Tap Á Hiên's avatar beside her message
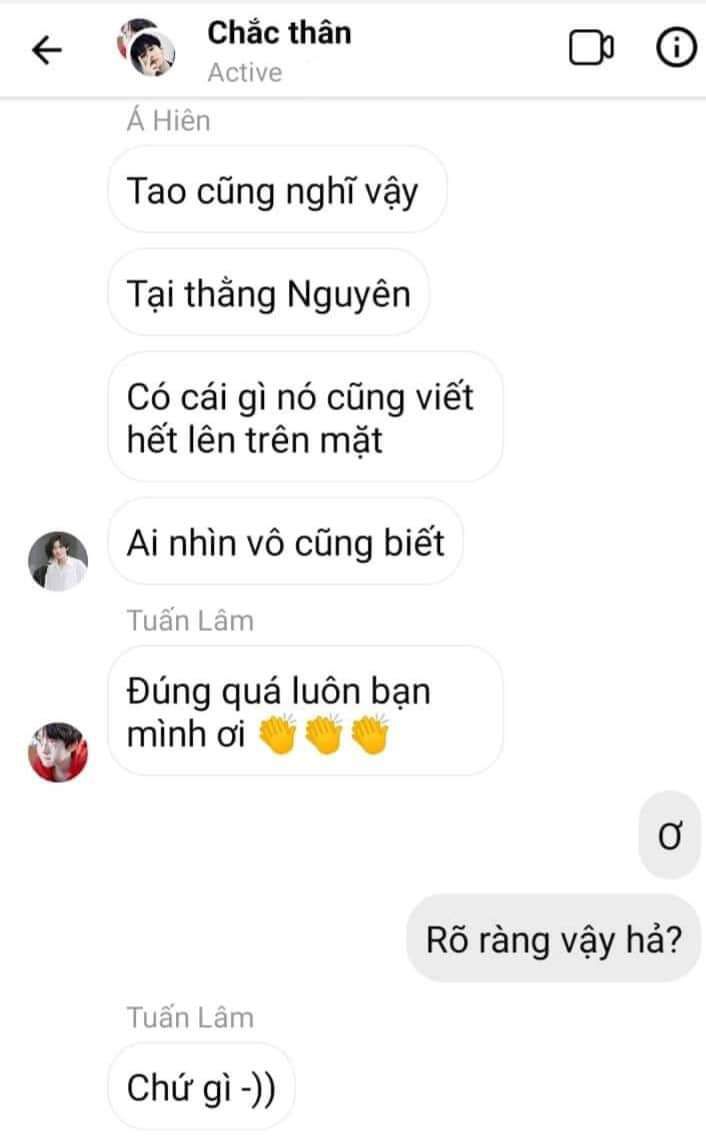Image resolution: width=706 pixels, height=1140 pixels. click(x=58, y=561)
